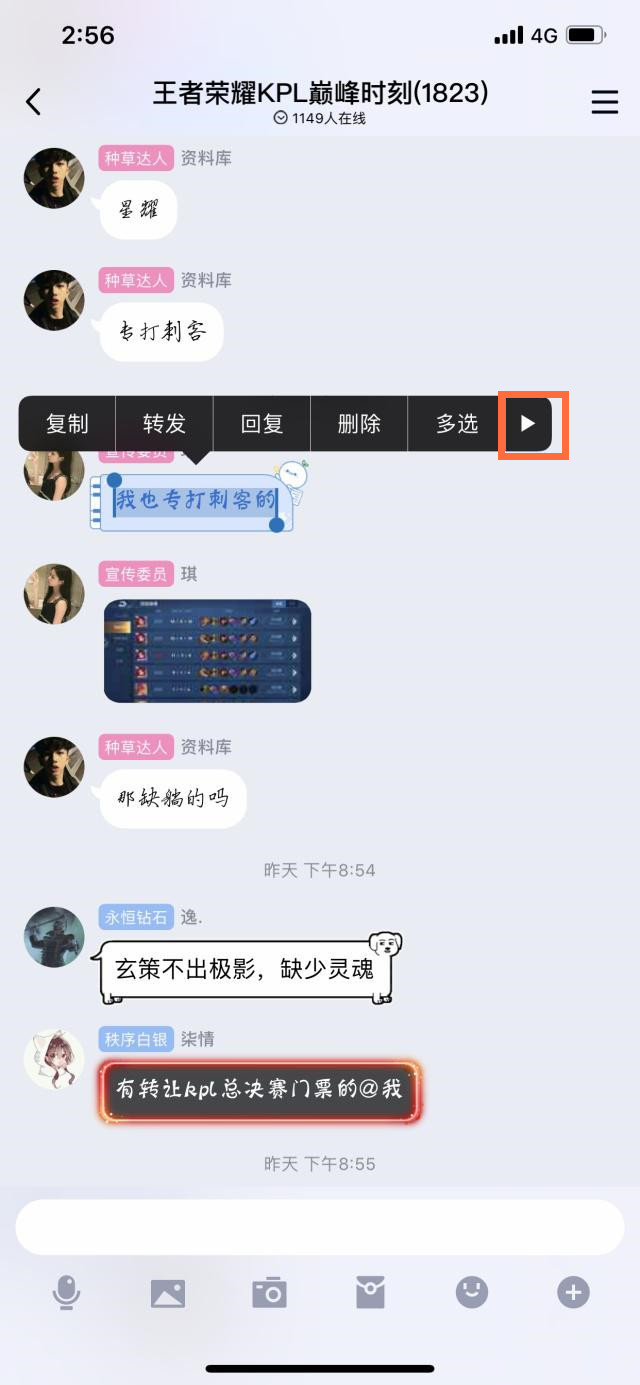
Task: Open the red envelope icon
Action: pos(370,1293)
